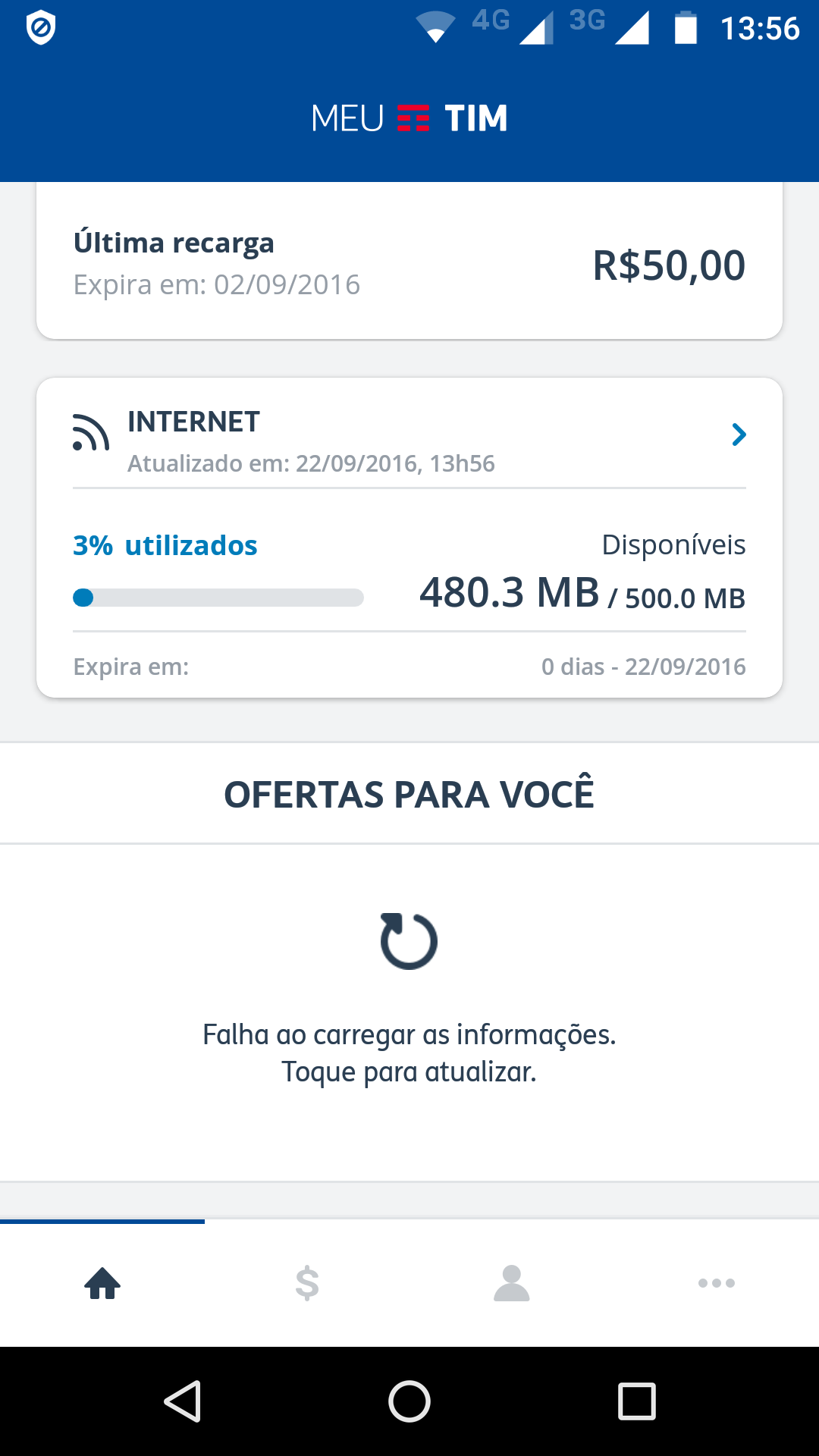The image size is (819, 1456).
Task: Open Internet details via the right chevron
Action: click(739, 435)
